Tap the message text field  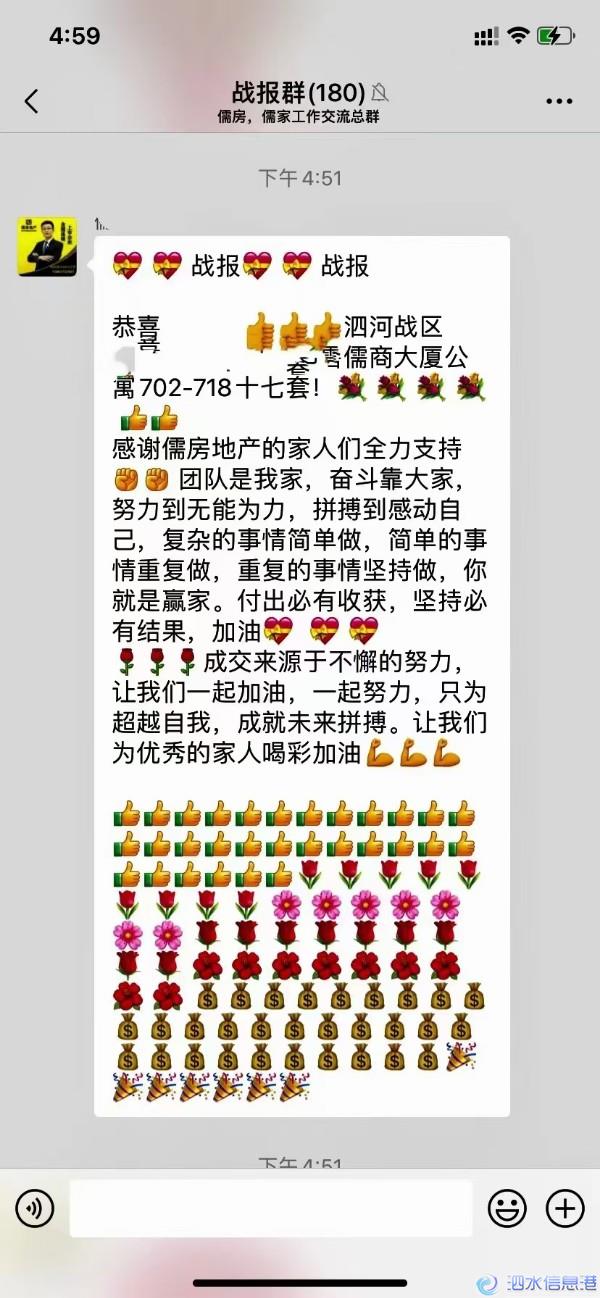(x=270, y=1209)
